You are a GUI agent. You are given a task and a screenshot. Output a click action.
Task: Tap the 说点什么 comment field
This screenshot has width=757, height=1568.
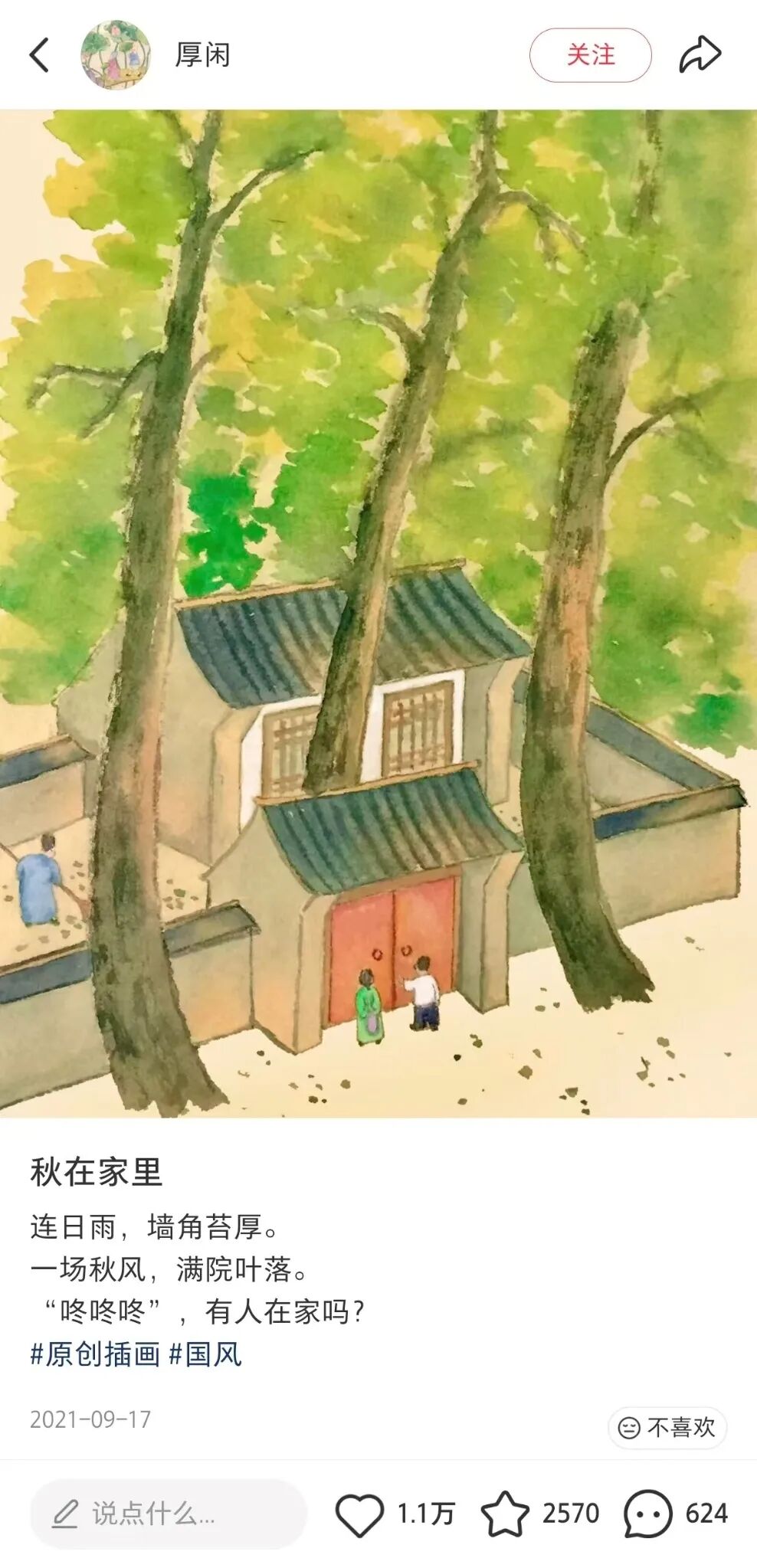168,1514
